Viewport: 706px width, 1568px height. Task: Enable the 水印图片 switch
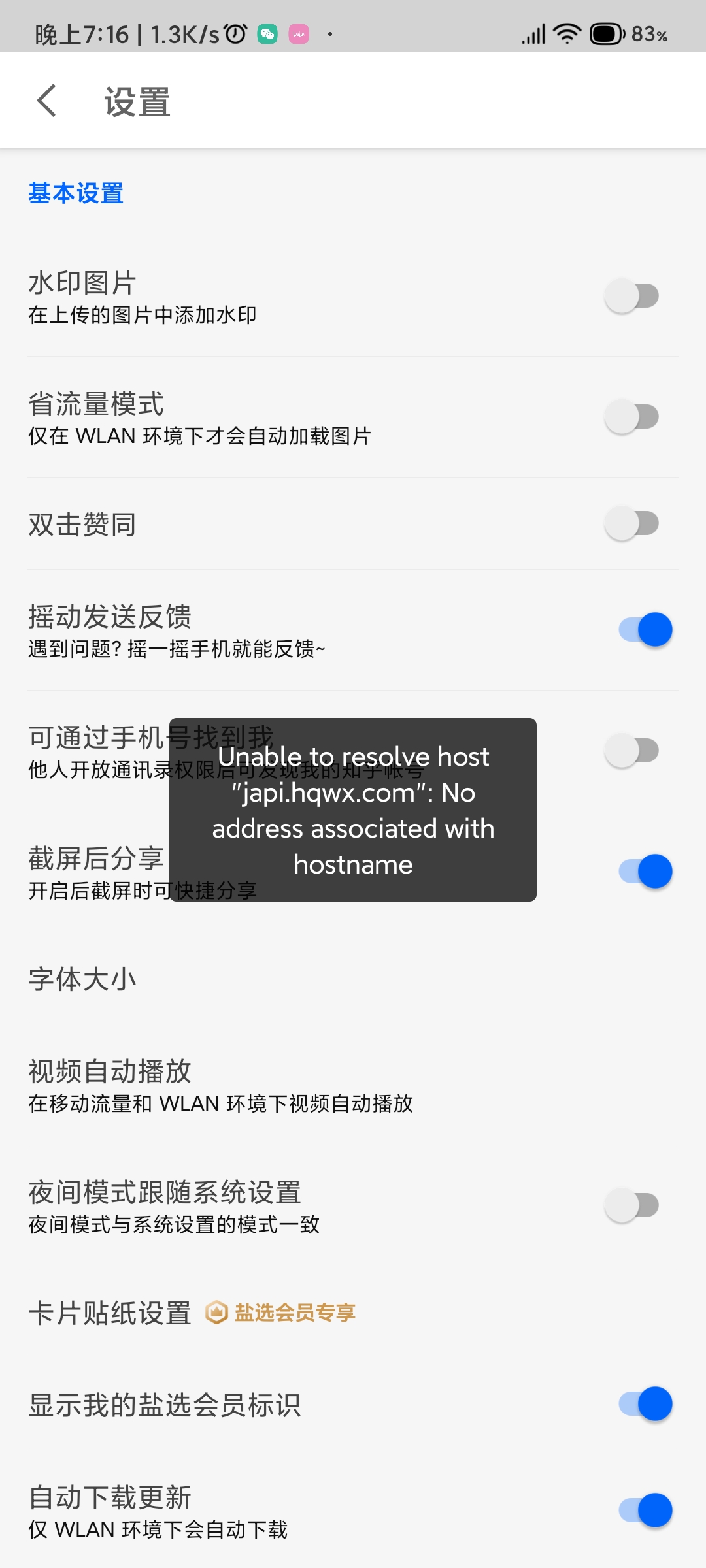click(x=631, y=296)
